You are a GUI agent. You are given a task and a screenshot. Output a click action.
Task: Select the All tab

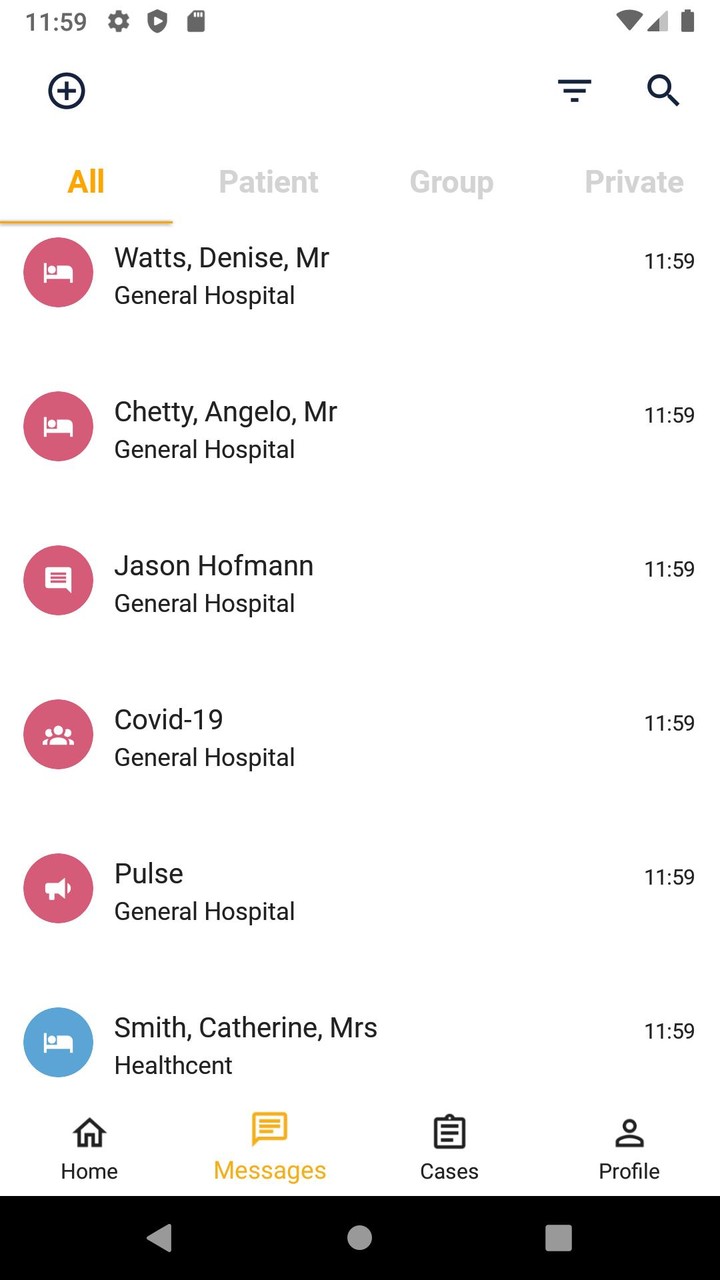86,182
